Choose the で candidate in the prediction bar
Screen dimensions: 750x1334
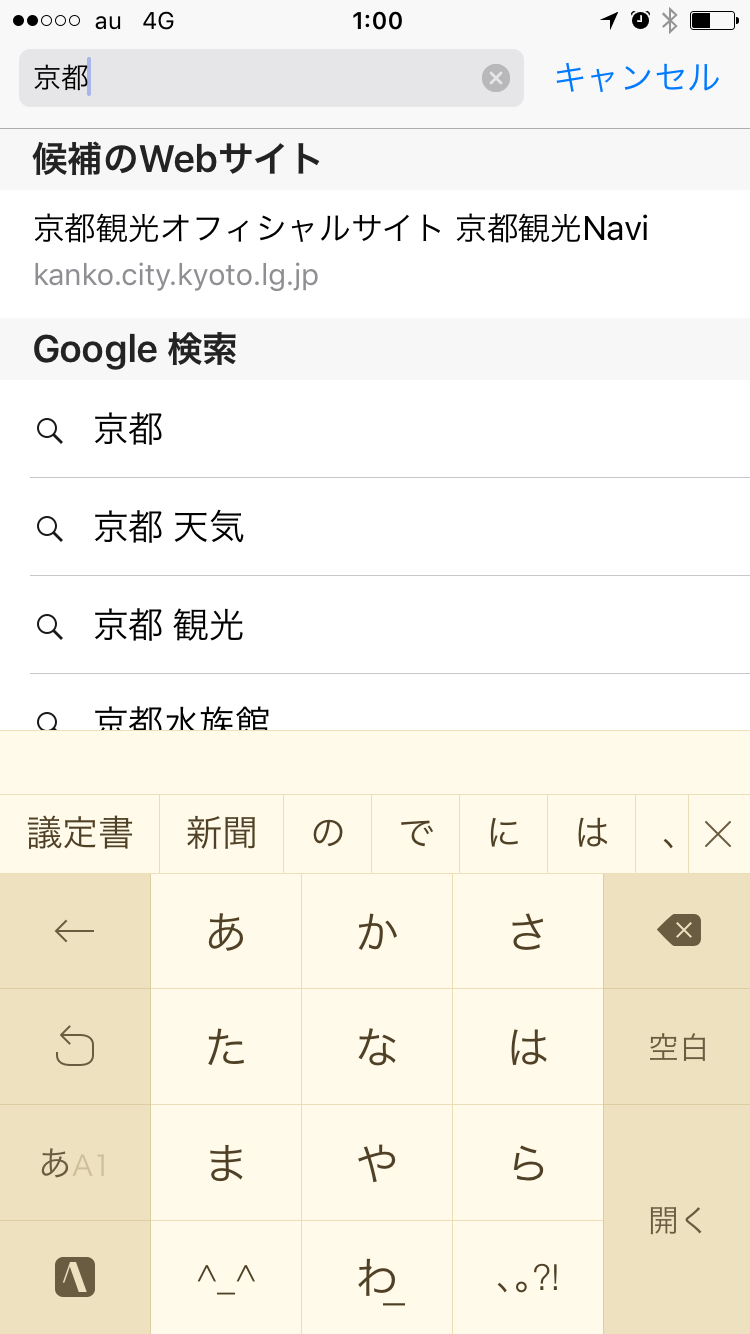pos(416,834)
